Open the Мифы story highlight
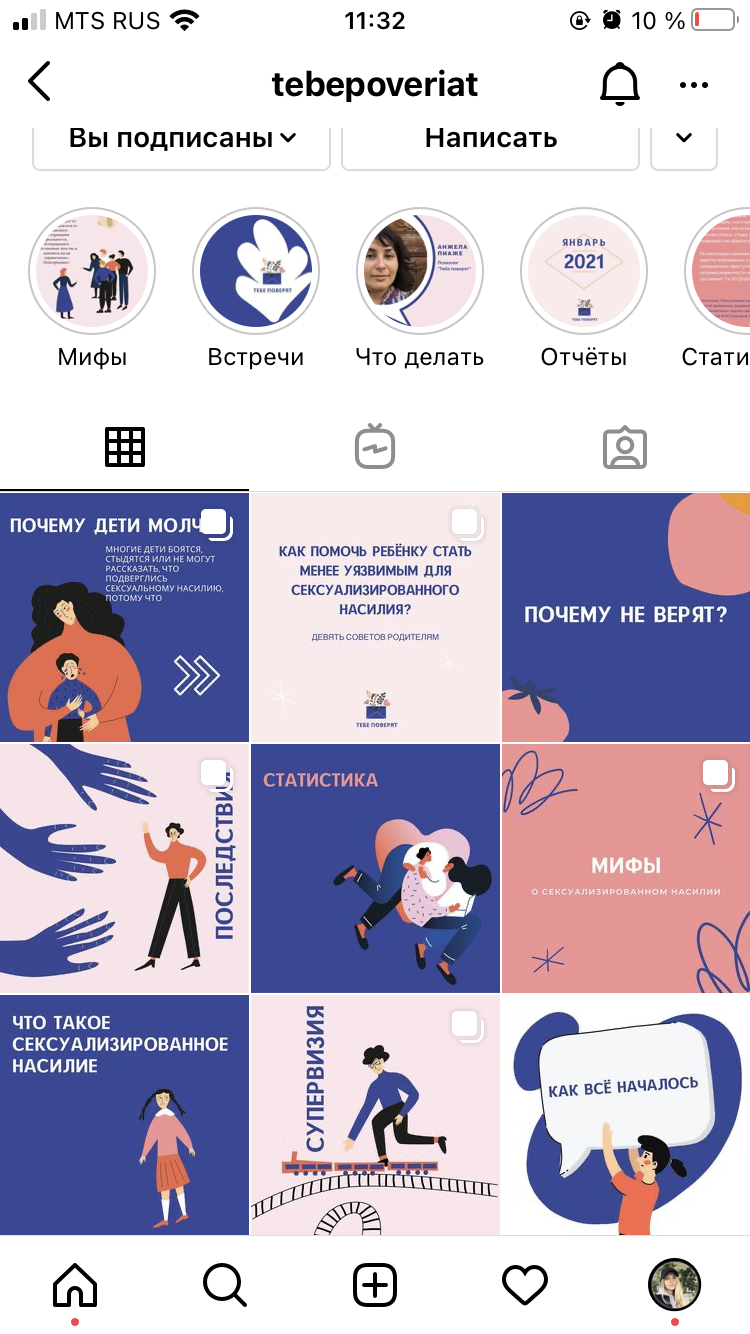 pyautogui.click(x=92, y=270)
